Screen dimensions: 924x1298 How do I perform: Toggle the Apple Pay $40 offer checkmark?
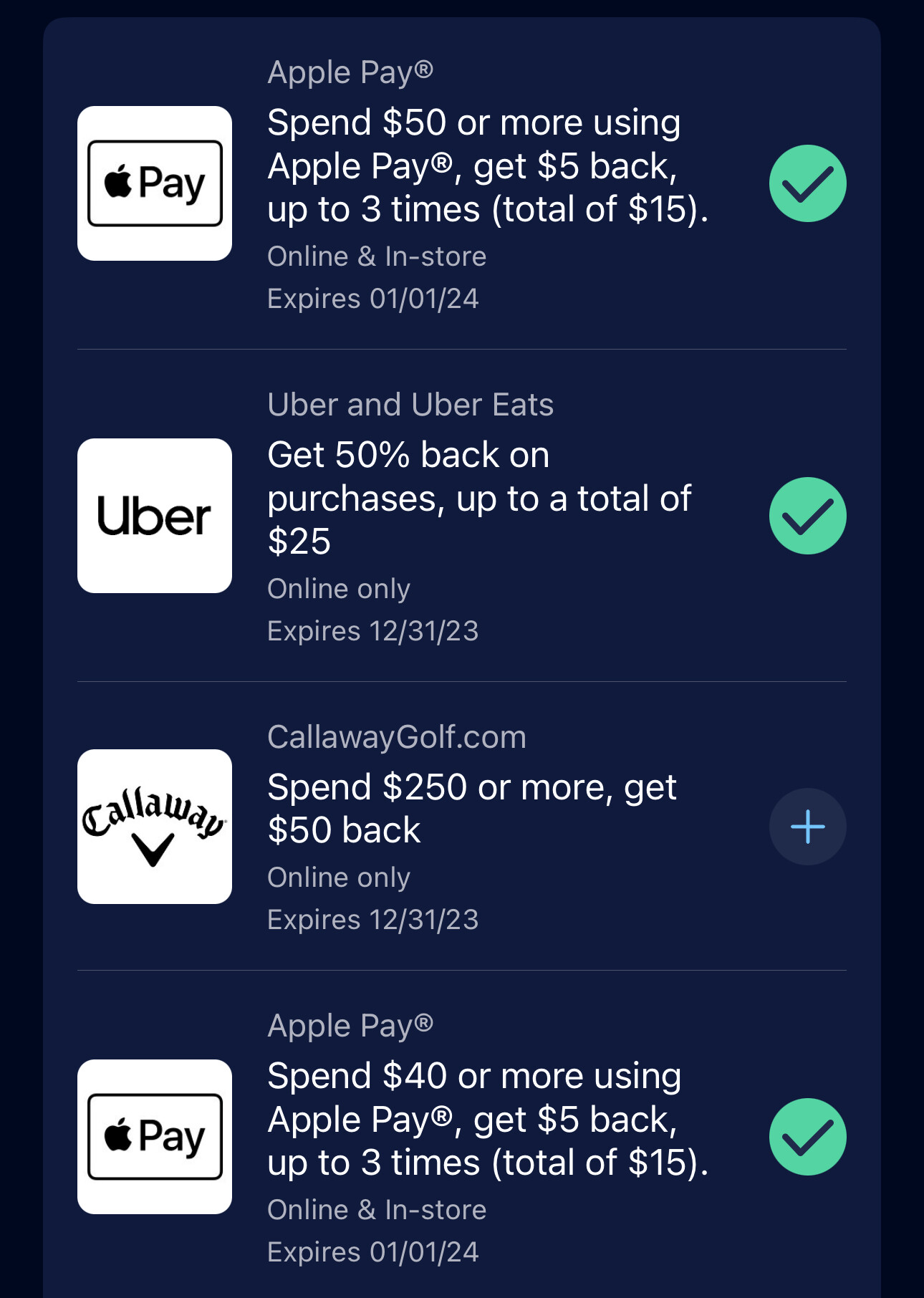tap(807, 1135)
